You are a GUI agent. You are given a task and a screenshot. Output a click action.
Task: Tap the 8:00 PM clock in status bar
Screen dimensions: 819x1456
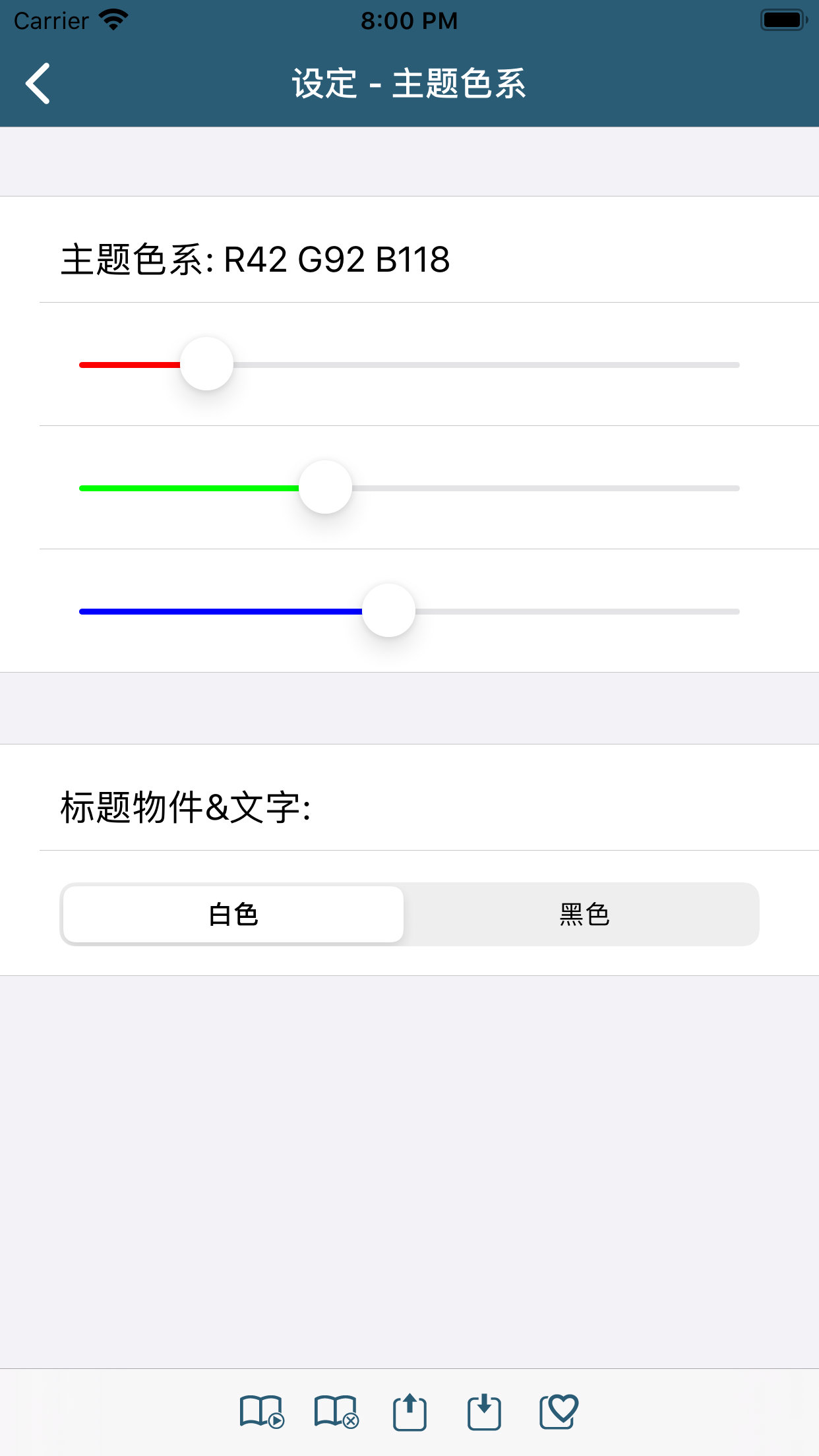[409, 20]
